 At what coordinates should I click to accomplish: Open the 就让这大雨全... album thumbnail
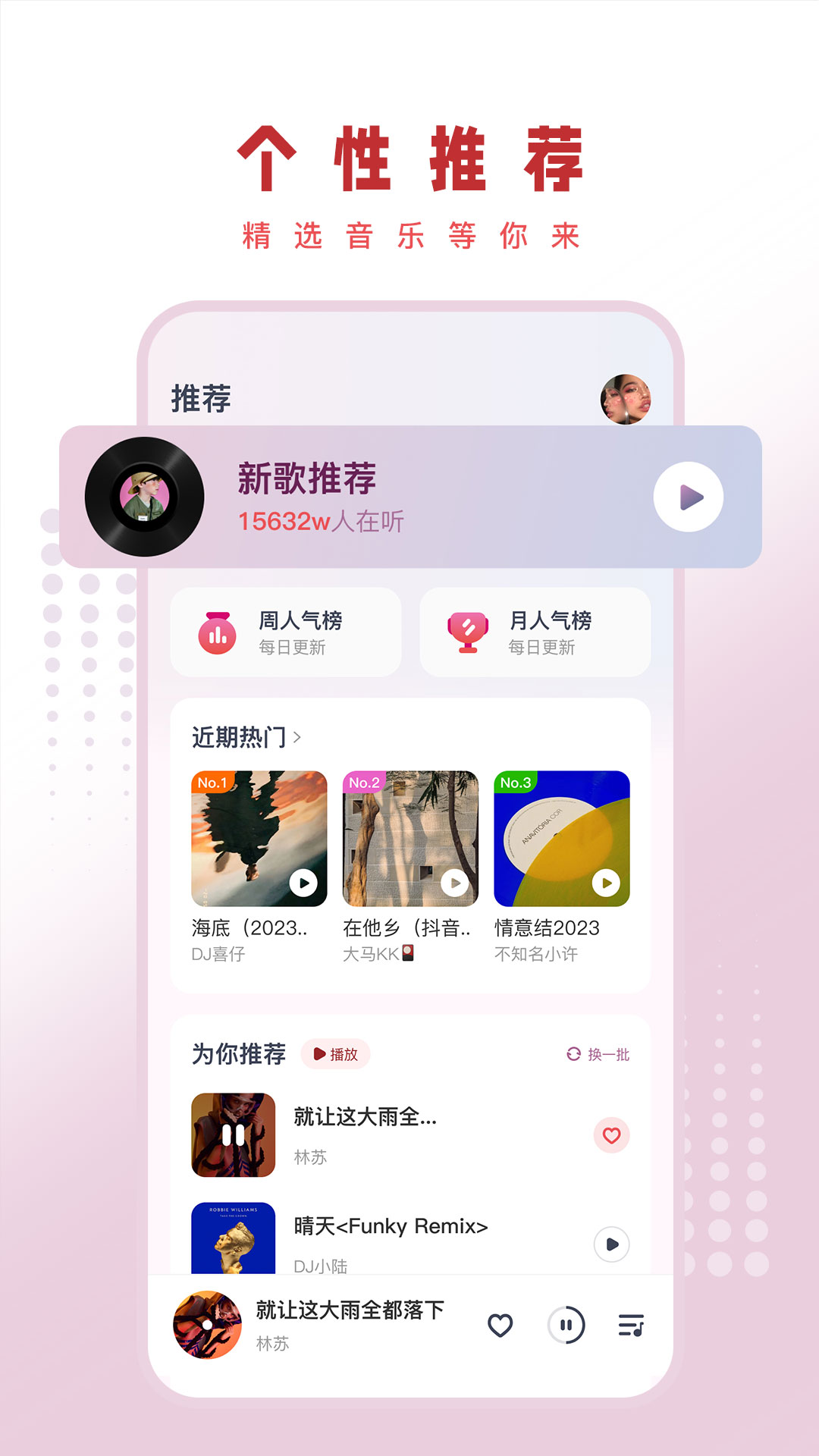tap(233, 1134)
